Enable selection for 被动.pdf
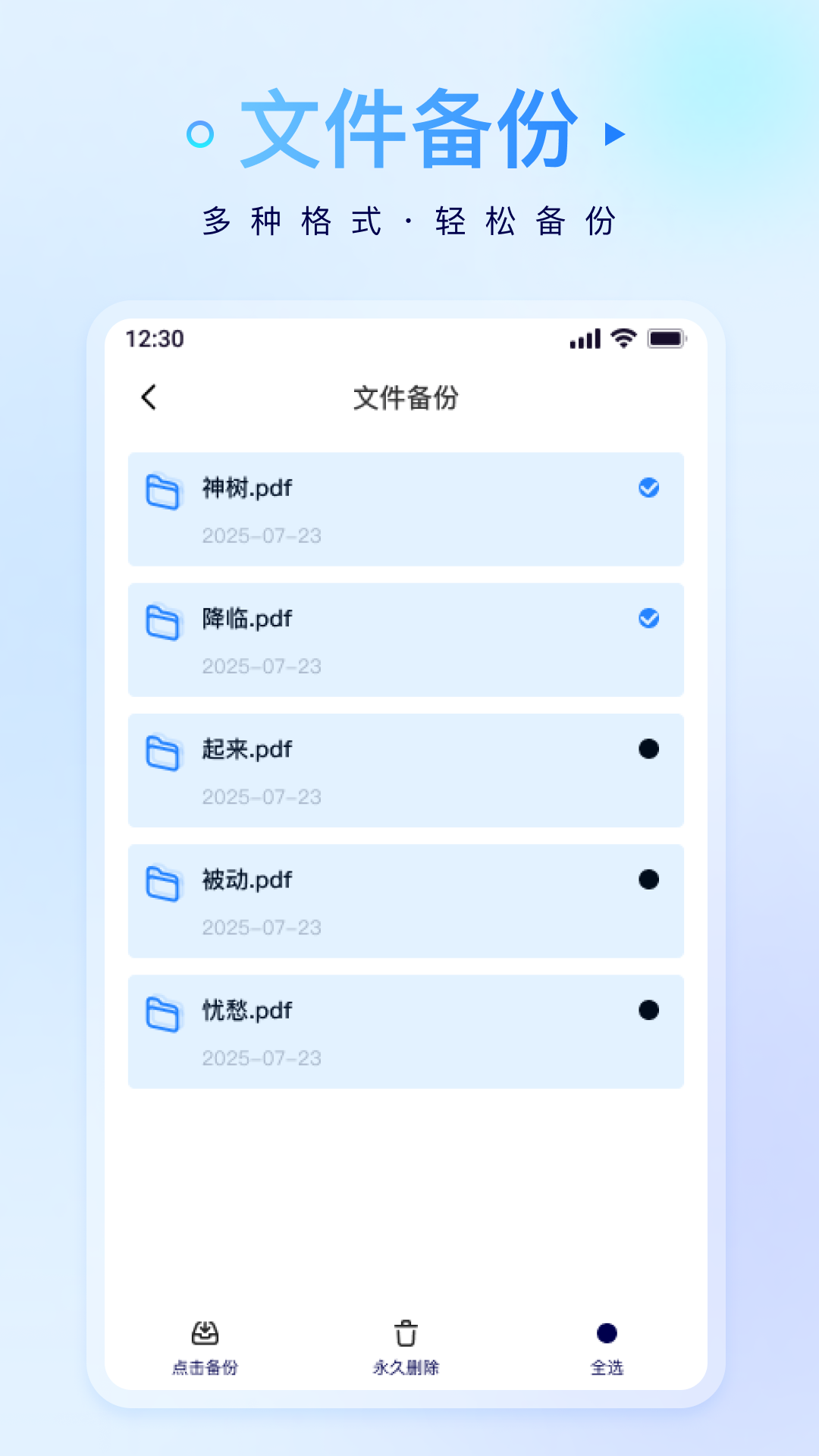The width and height of the screenshot is (819, 1456). point(647,880)
